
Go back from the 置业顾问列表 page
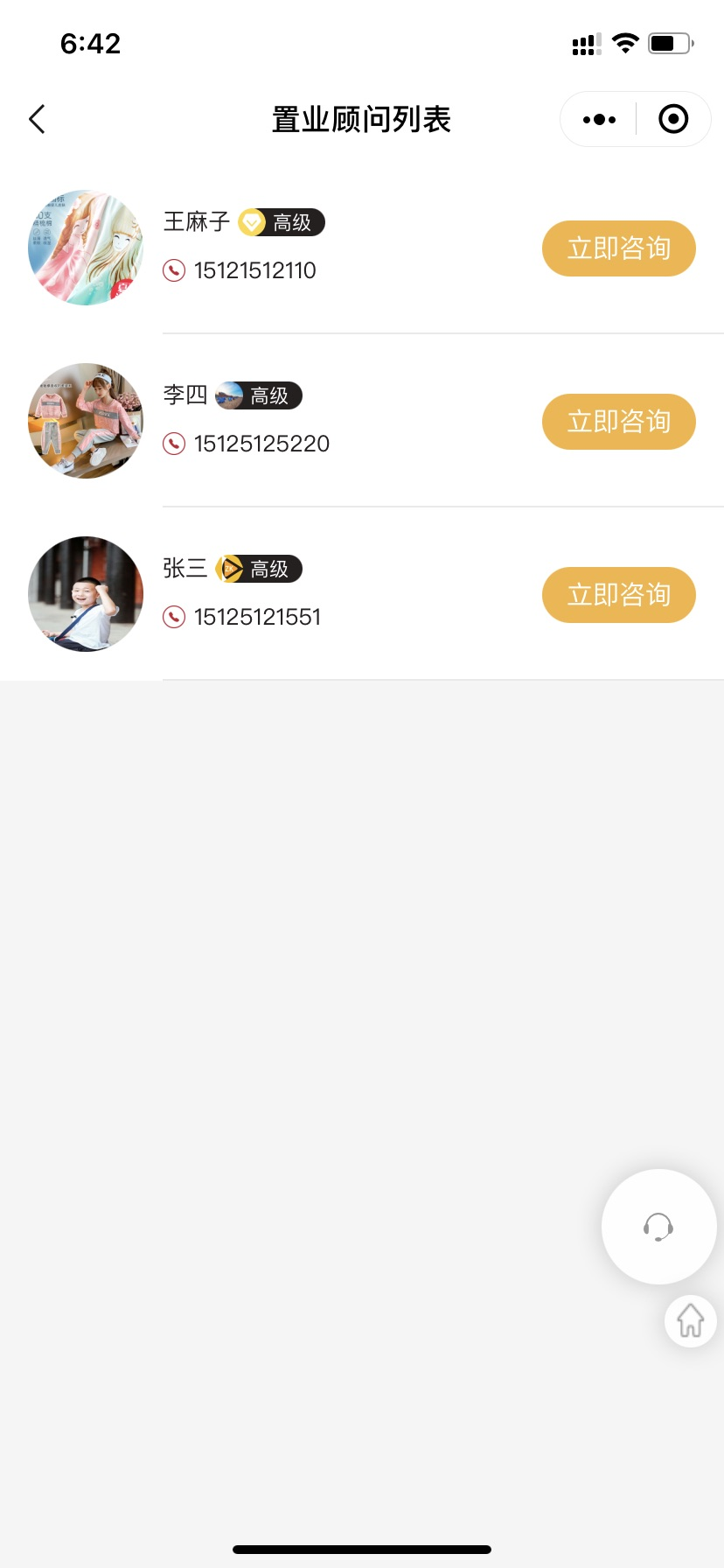[x=37, y=119]
